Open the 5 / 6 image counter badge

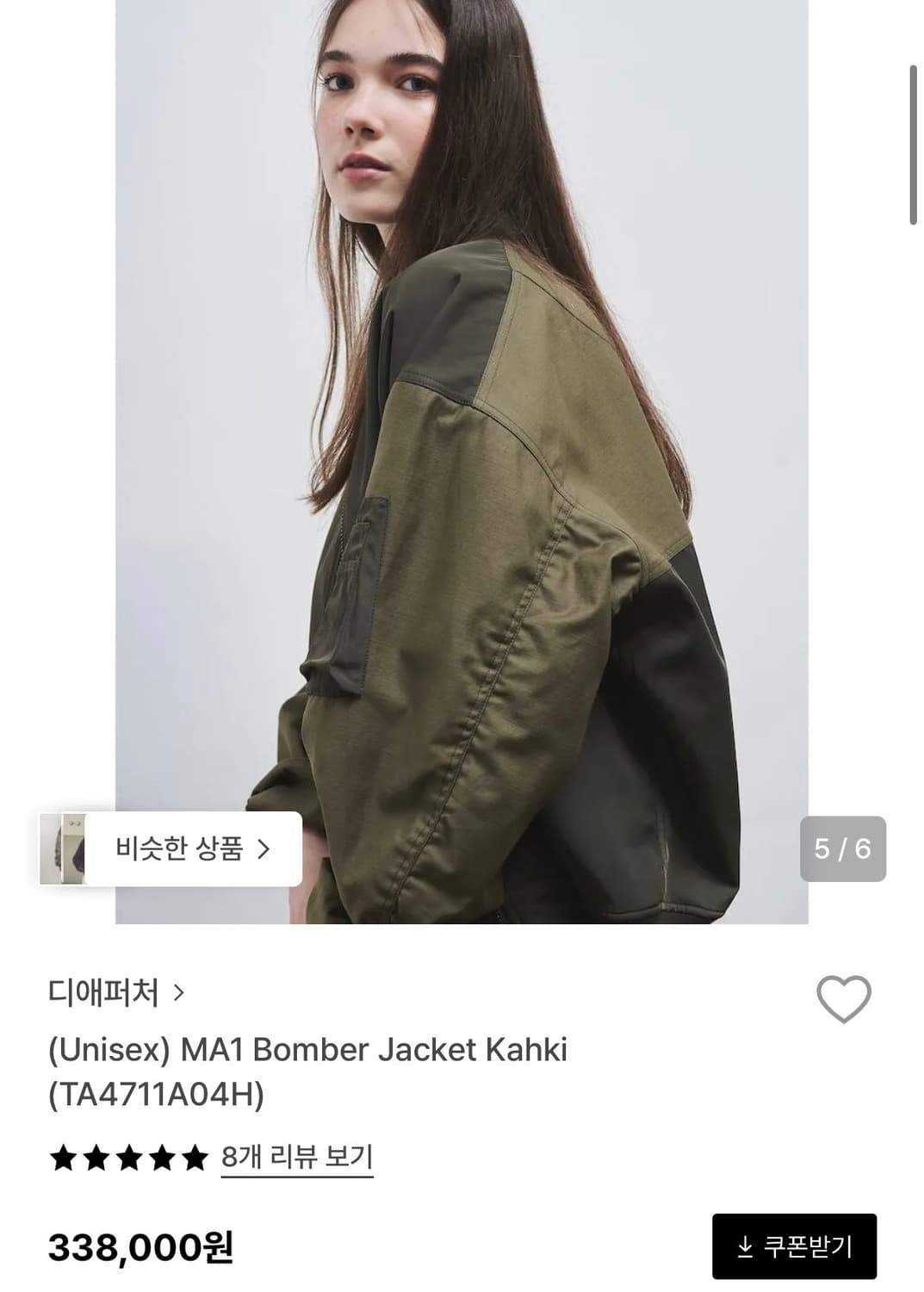tap(844, 849)
